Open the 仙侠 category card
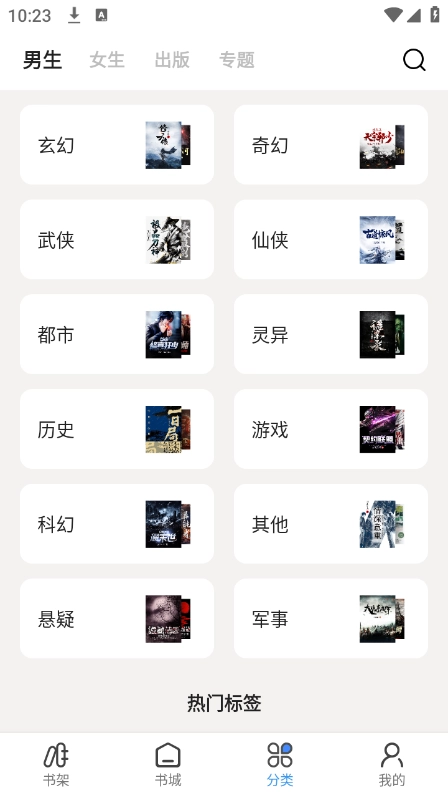This screenshot has width=448, height=798. pos(331,239)
